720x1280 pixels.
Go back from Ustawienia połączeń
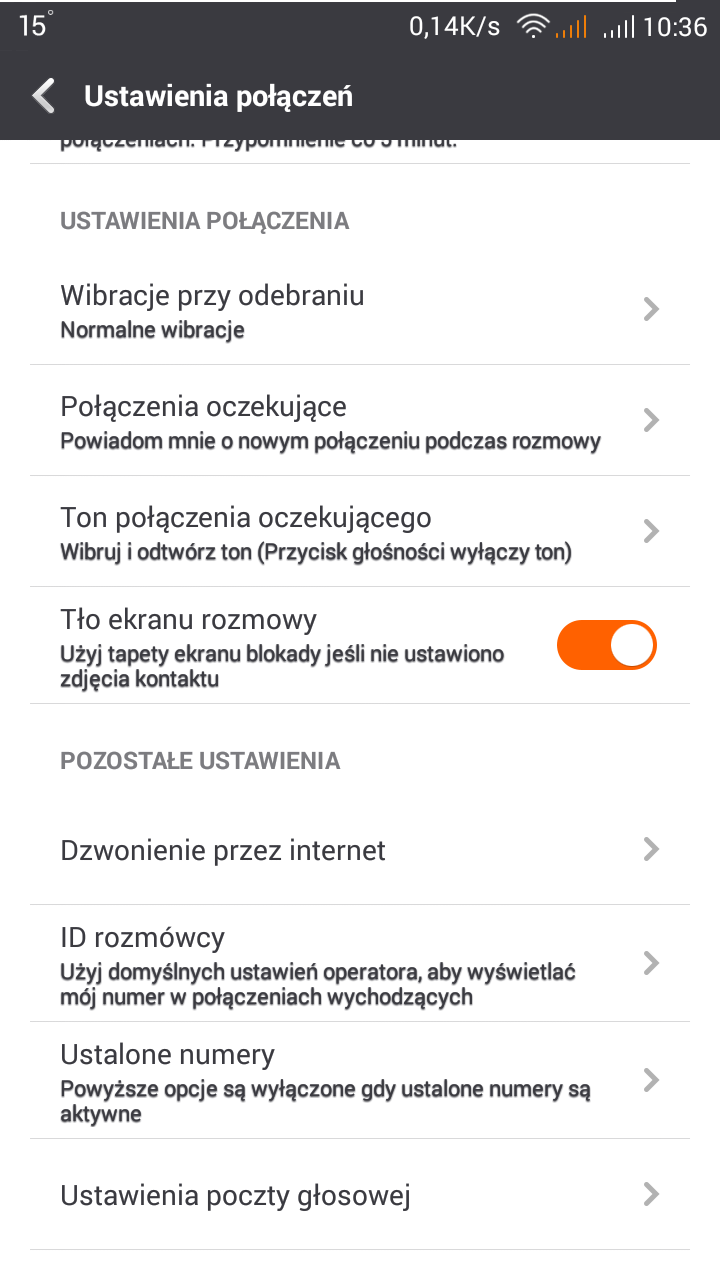(44, 96)
